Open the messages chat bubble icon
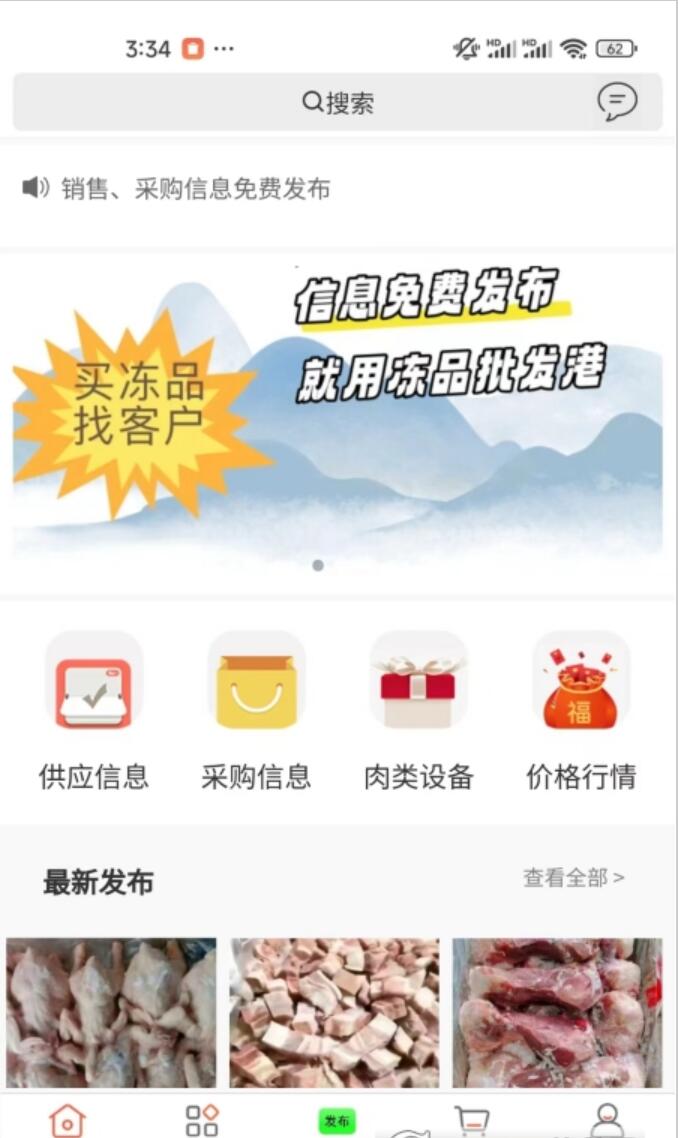 point(617,102)
